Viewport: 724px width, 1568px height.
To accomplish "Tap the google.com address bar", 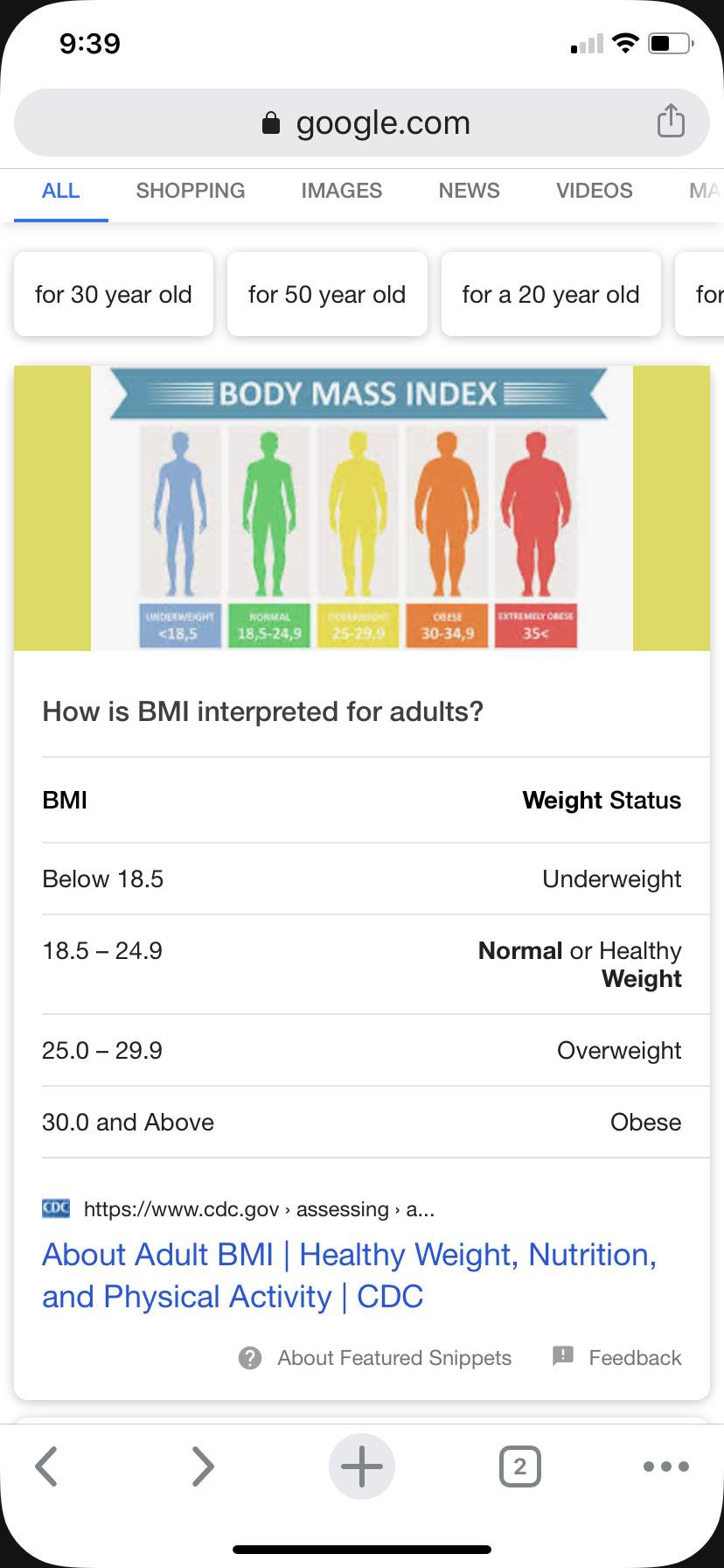I will (365, 123).
